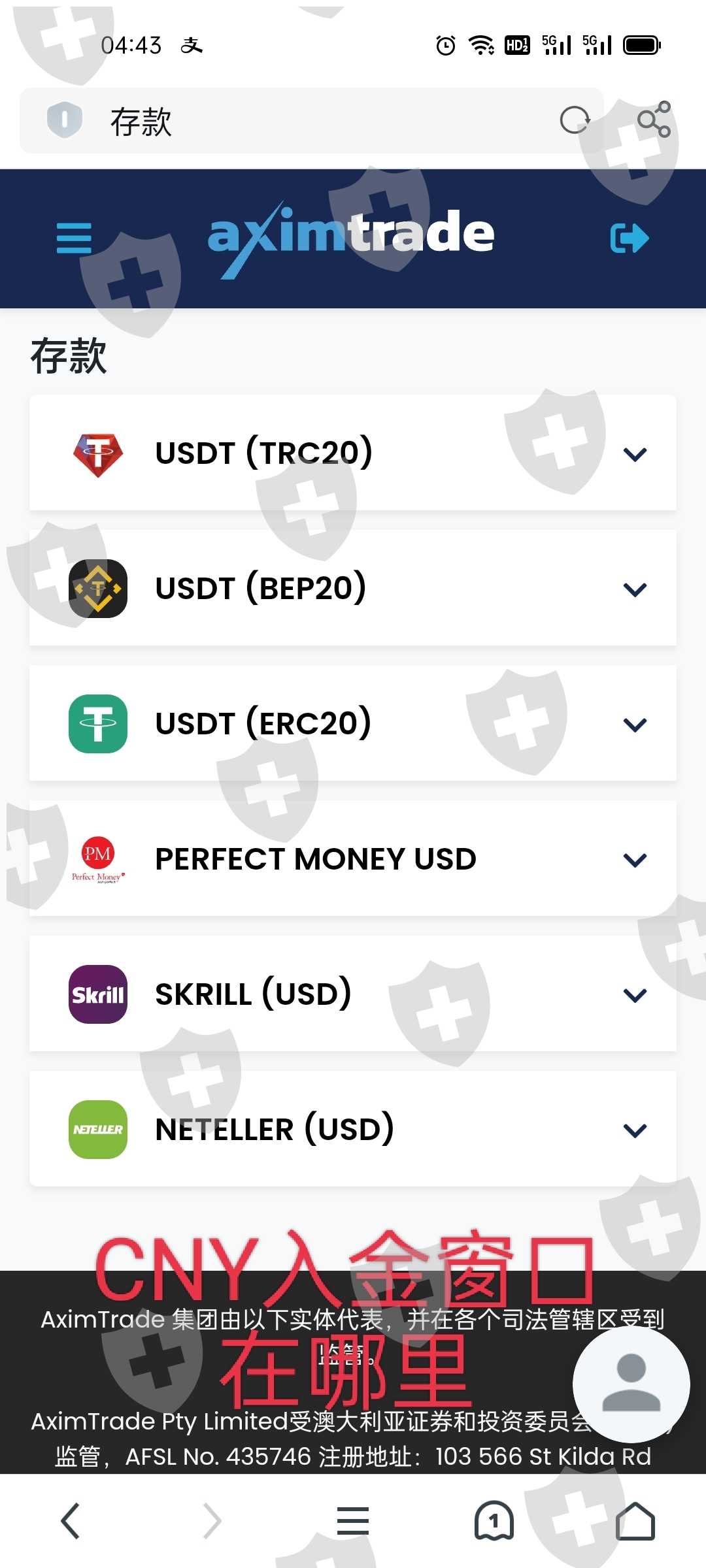Expand the USDT (TRC20) deposit option
This screenshot has height=1568, width=706.
353,452
